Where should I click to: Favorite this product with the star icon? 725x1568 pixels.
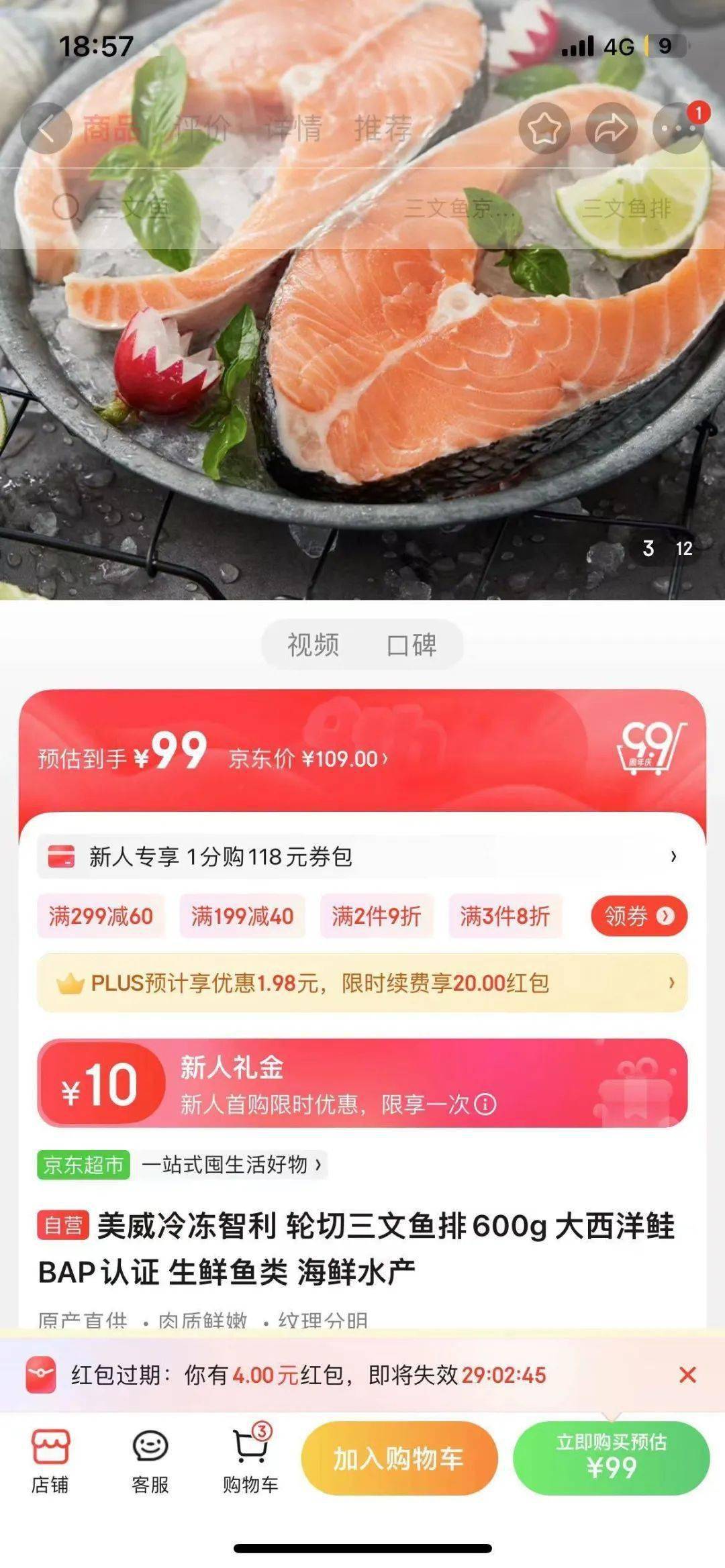point(544,128)
